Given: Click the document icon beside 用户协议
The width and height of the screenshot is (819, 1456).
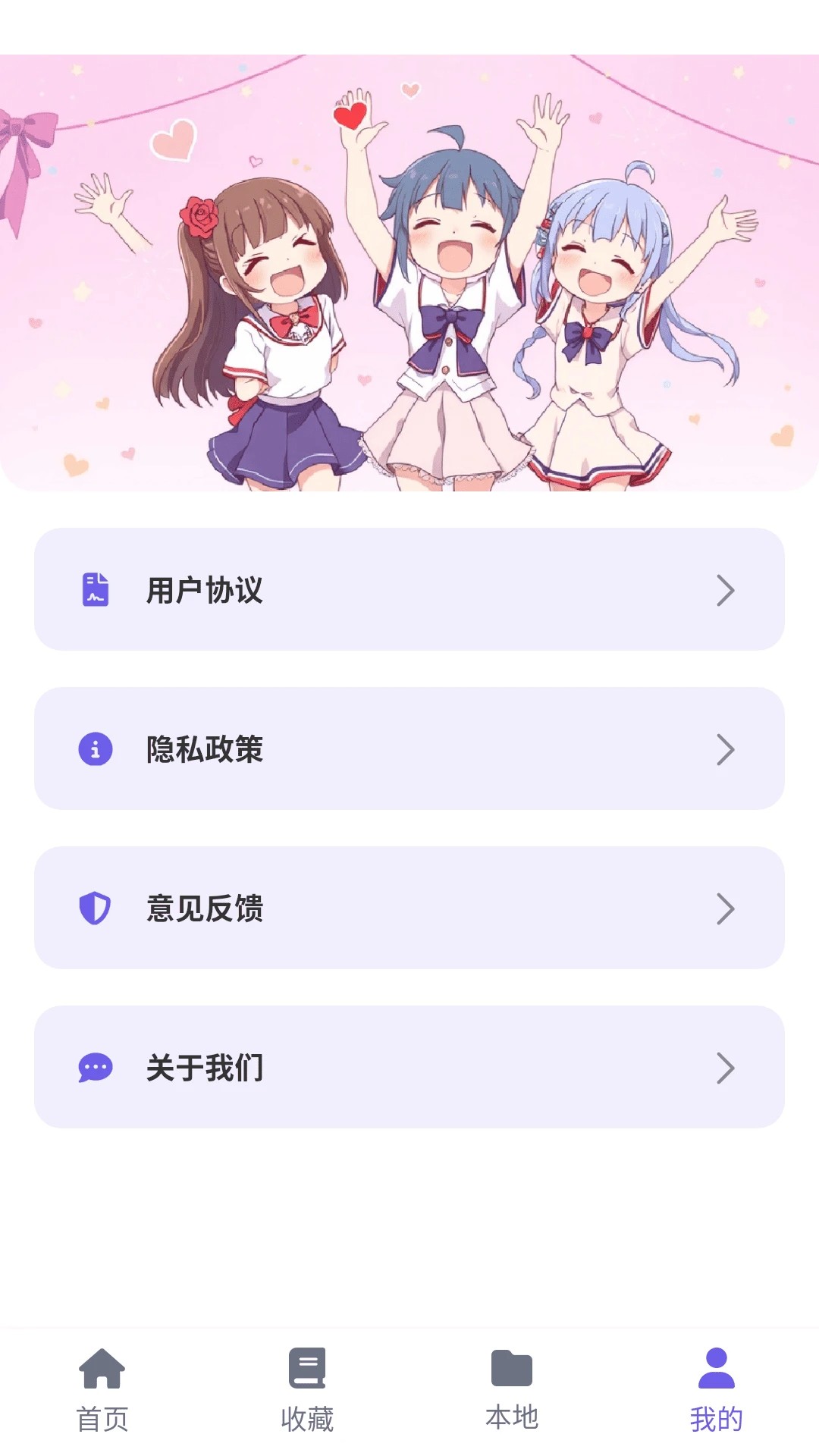Looking at the screenshot, I should coord(94,591).
